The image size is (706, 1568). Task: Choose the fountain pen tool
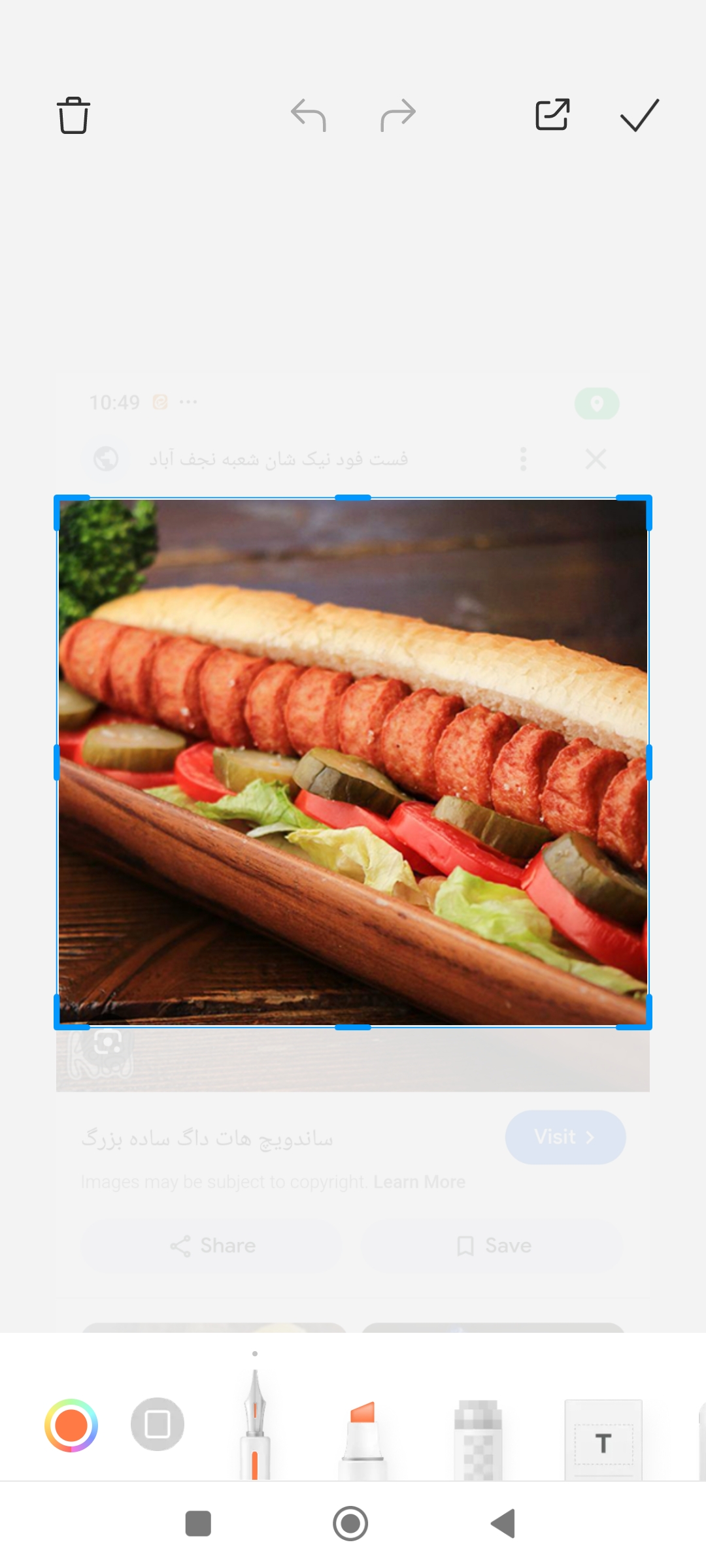[255, 1428]
